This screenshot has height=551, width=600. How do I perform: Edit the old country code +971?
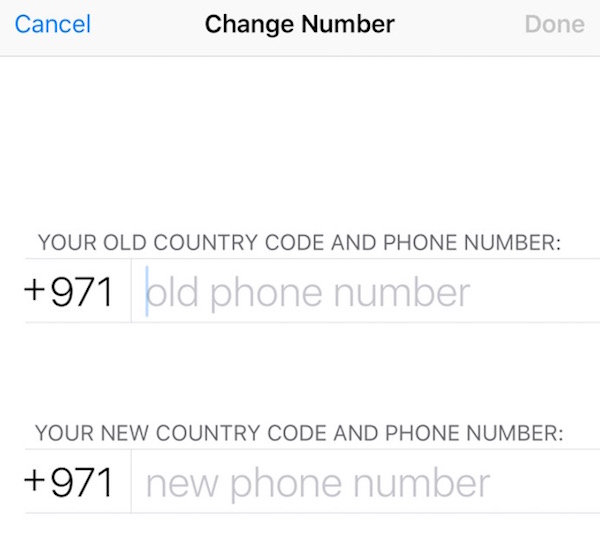coord(68,293)
